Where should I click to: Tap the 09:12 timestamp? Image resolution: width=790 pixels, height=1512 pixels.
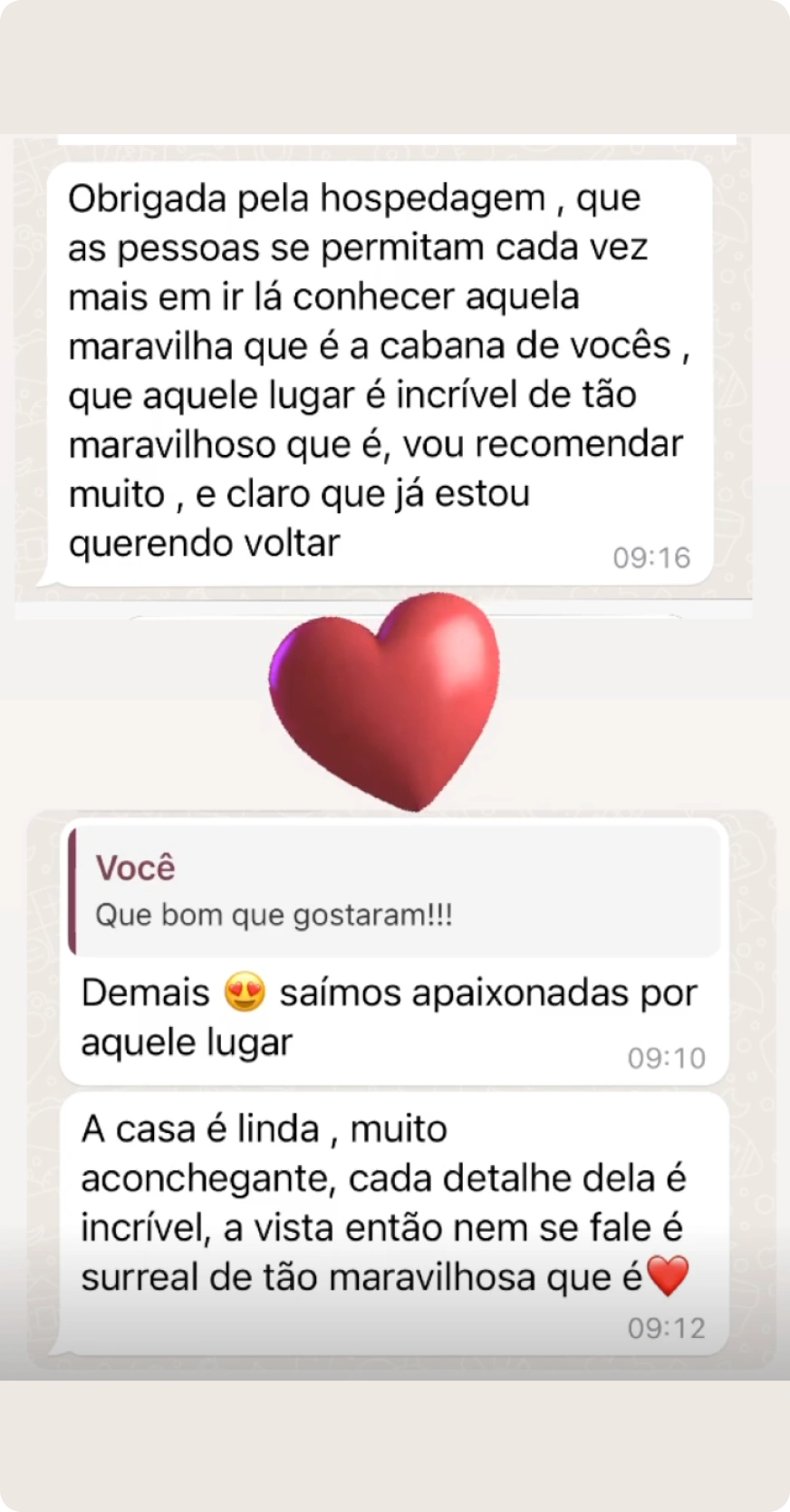tap(667, 1327)
